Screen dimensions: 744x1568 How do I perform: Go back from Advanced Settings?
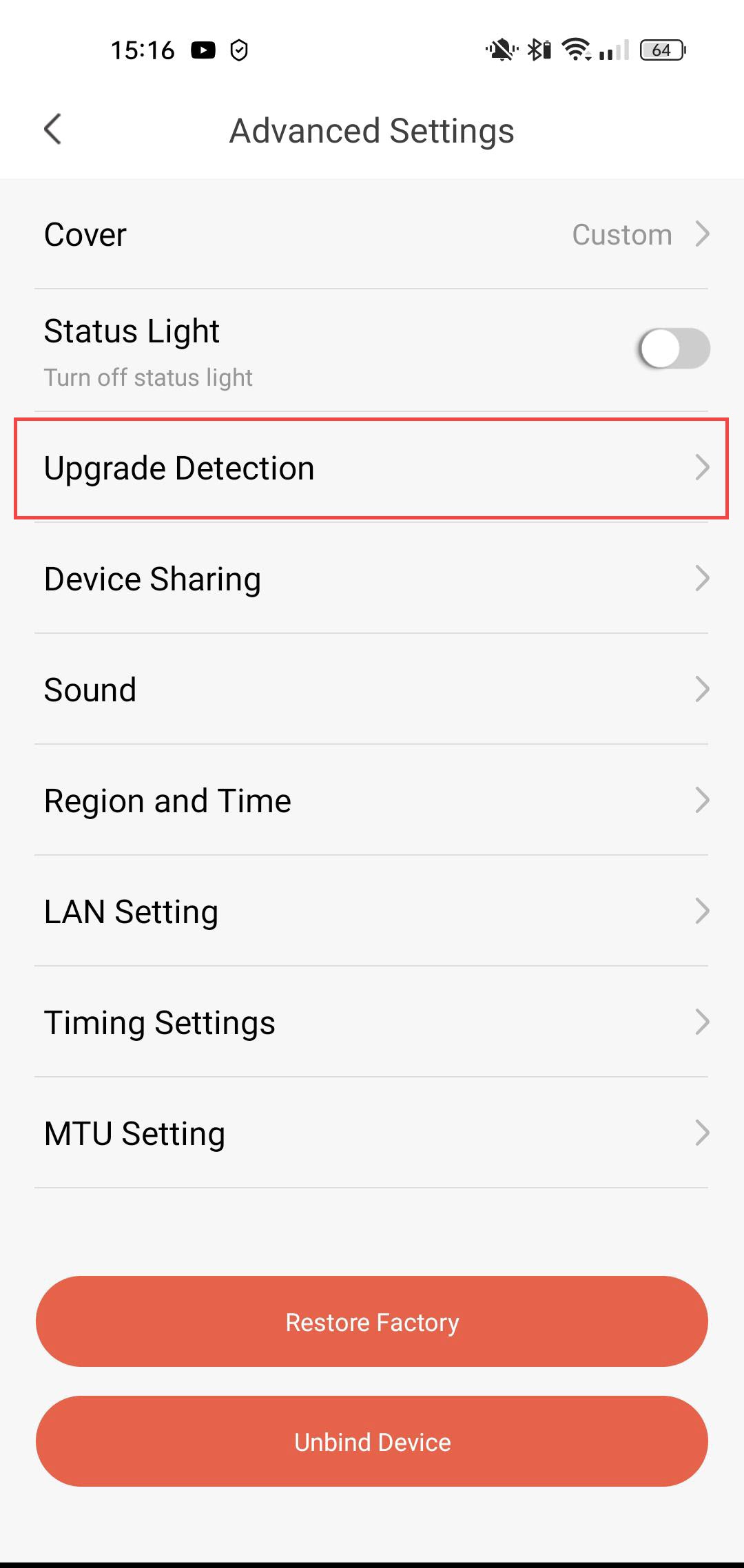click(x=53, y=130)
